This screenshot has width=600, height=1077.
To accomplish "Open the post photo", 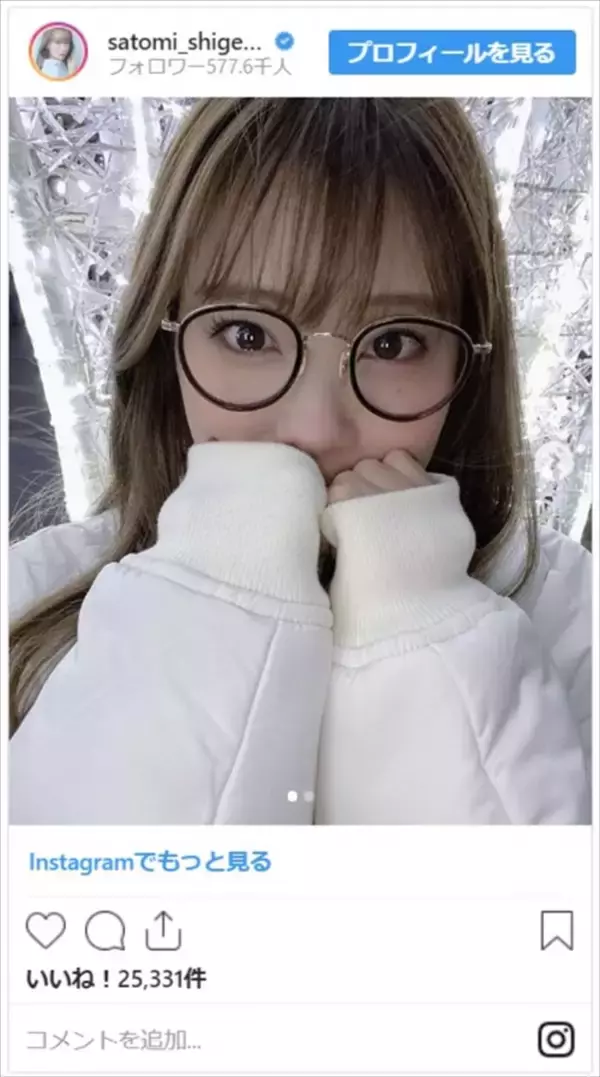I will [x=300, y=460].
